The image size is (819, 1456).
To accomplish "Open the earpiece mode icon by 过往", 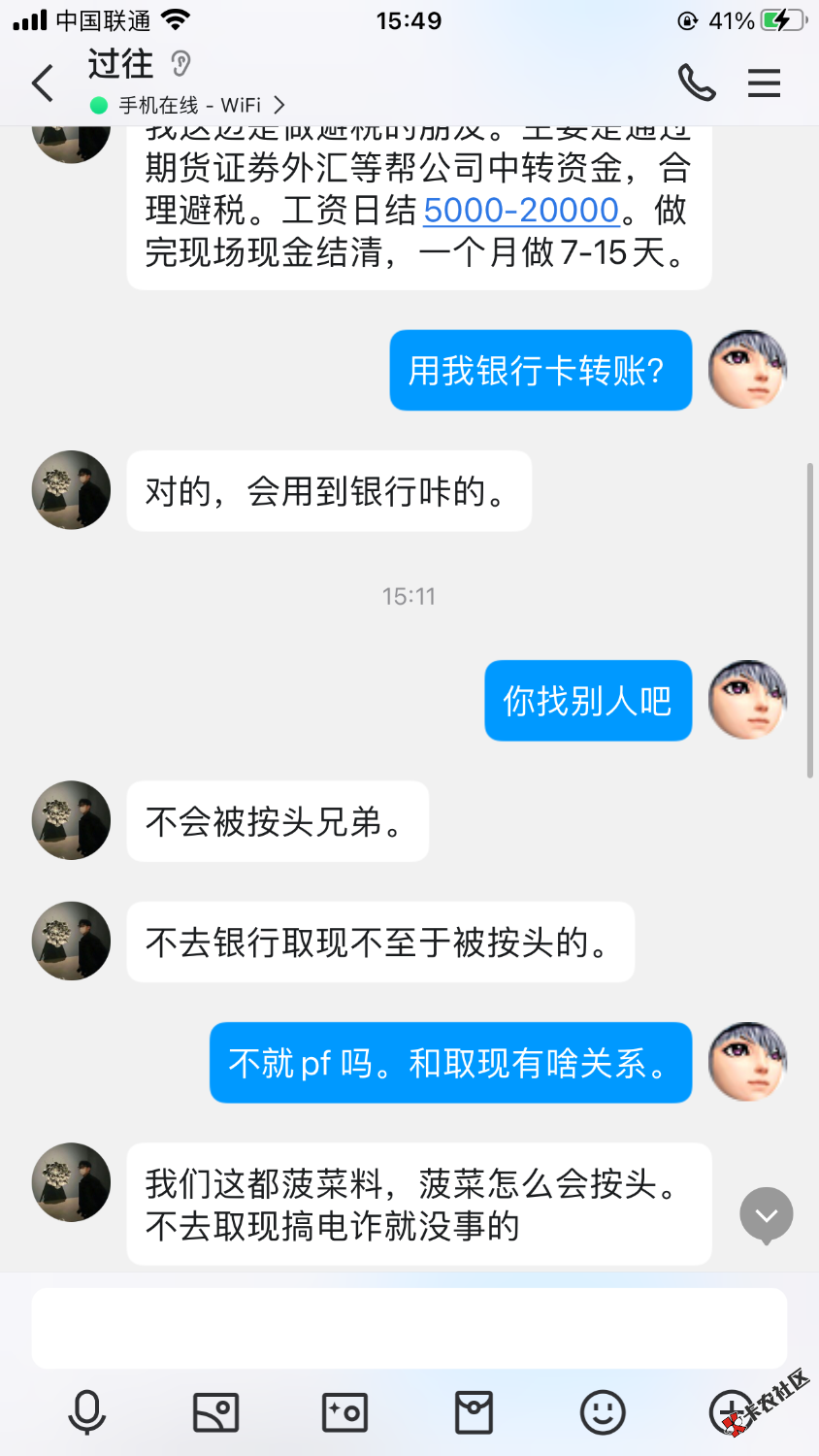I will click(x=180, y=64).
